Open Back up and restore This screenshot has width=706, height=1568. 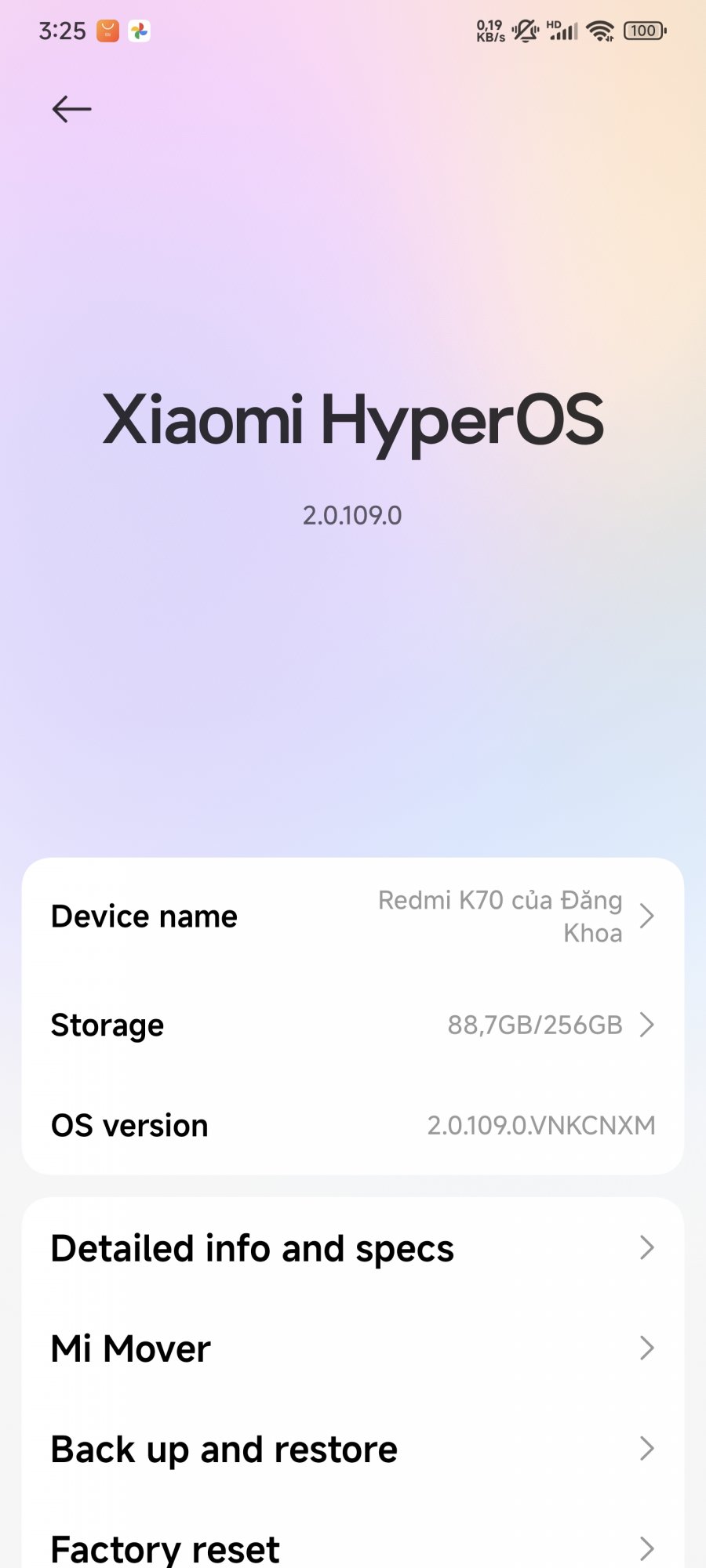pyautogui.click(x=353, y=1449)
